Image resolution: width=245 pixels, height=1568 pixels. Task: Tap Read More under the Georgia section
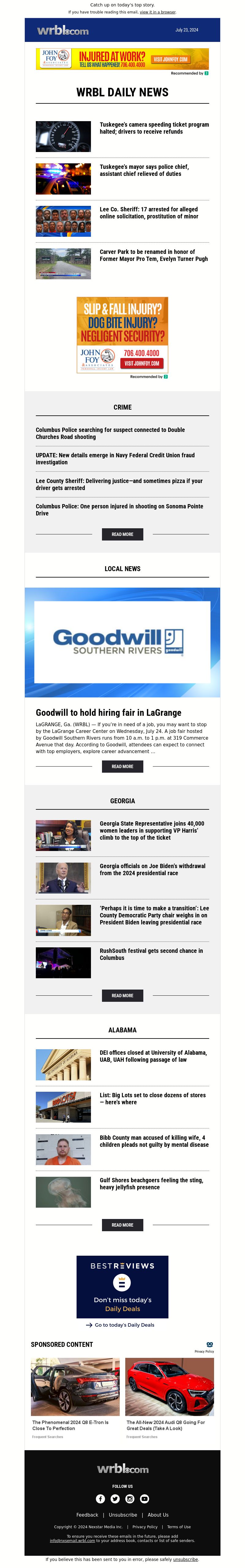[x=123, y=996]
